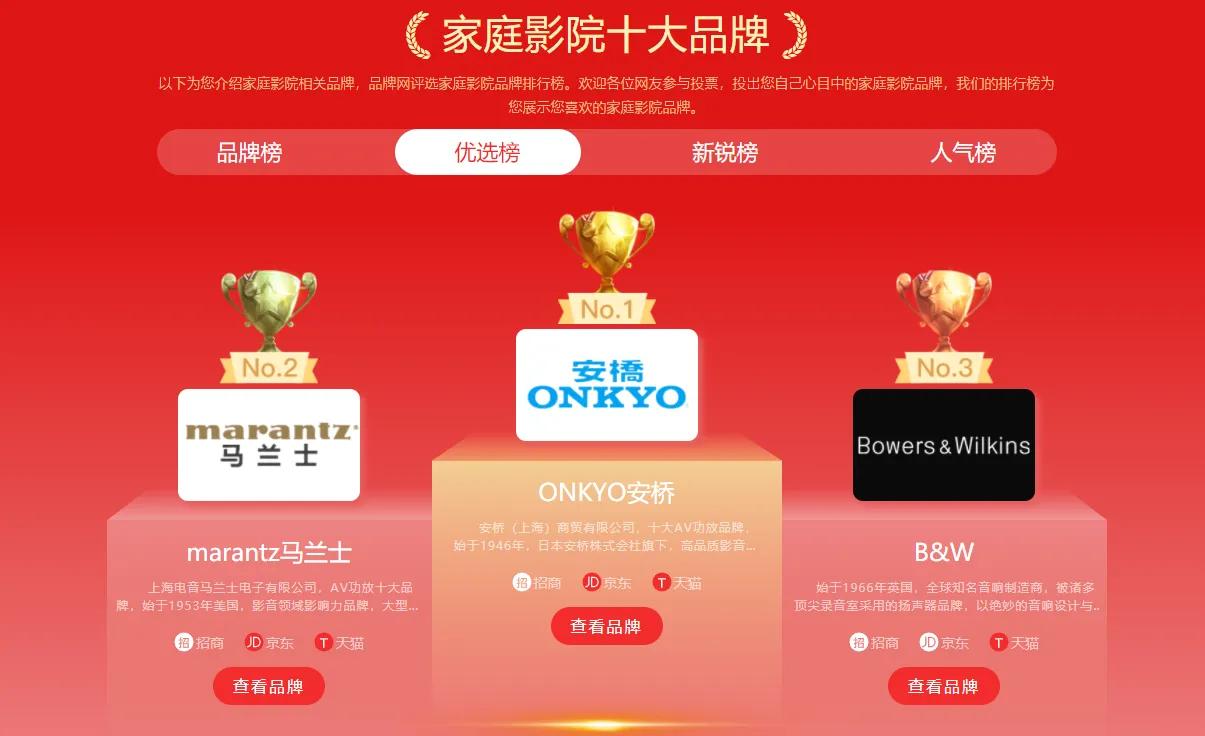Tap 查看品牌 under B&W
The image size is (1205, 736).
tap(943, 686)
